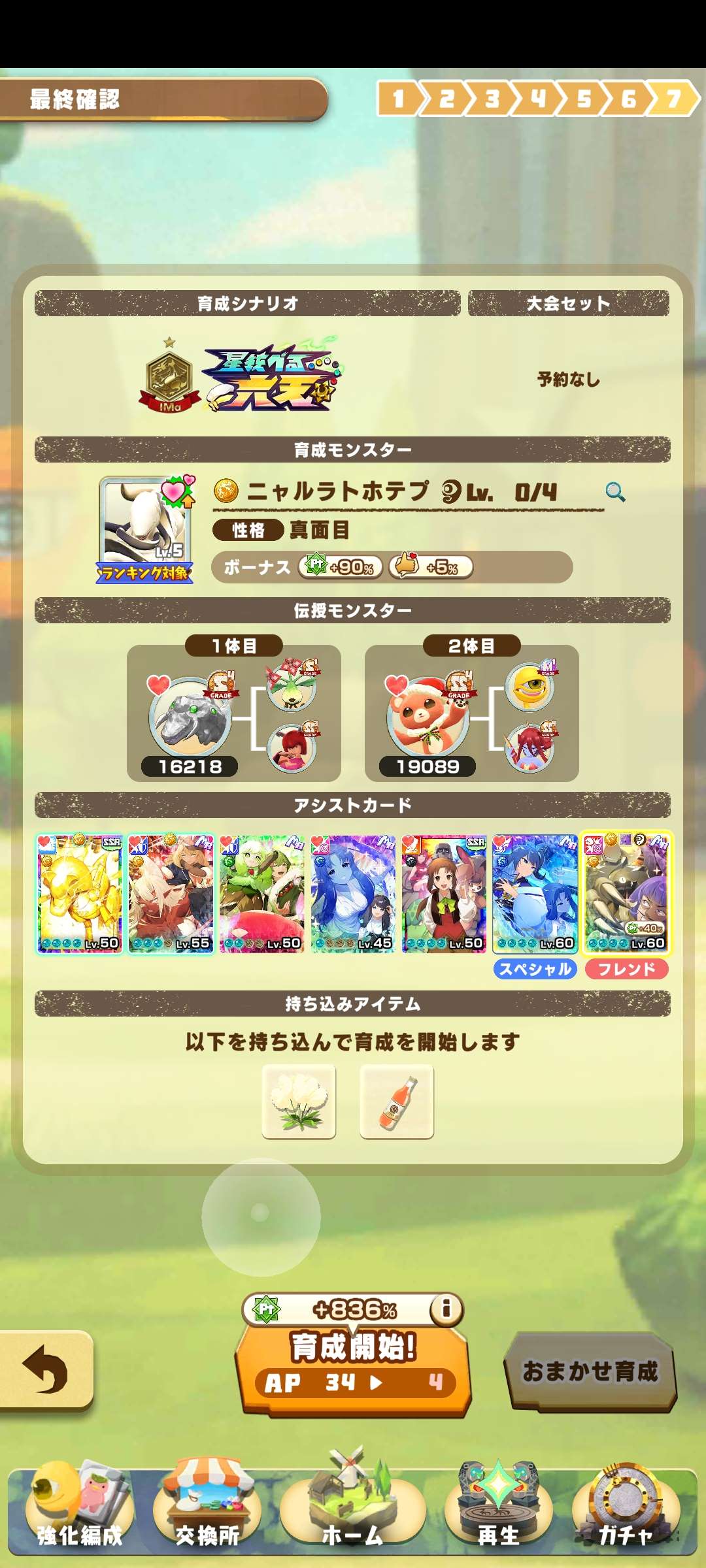Inspect ニャルラトホテプ with the magnifier icon
706x1568 pixels.
pos(614,492)
